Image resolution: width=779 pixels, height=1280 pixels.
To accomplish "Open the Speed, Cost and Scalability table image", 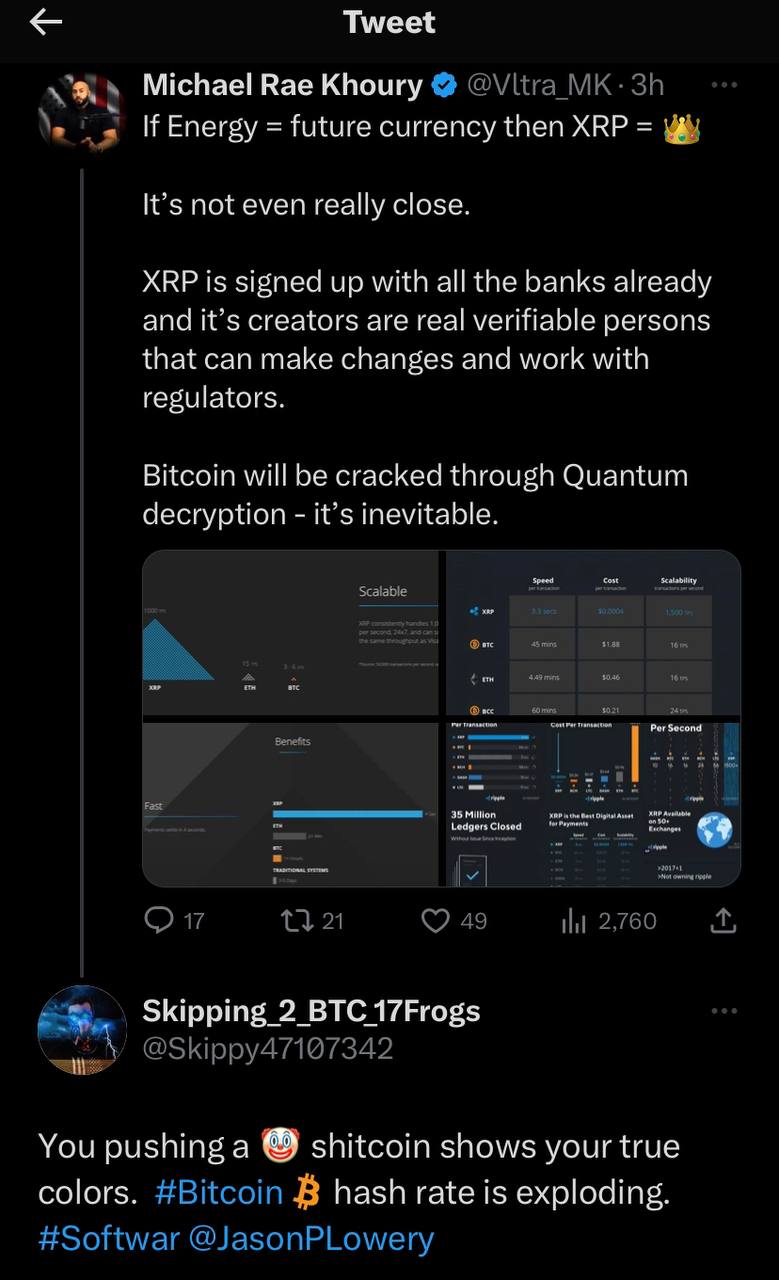I will 593,635.
